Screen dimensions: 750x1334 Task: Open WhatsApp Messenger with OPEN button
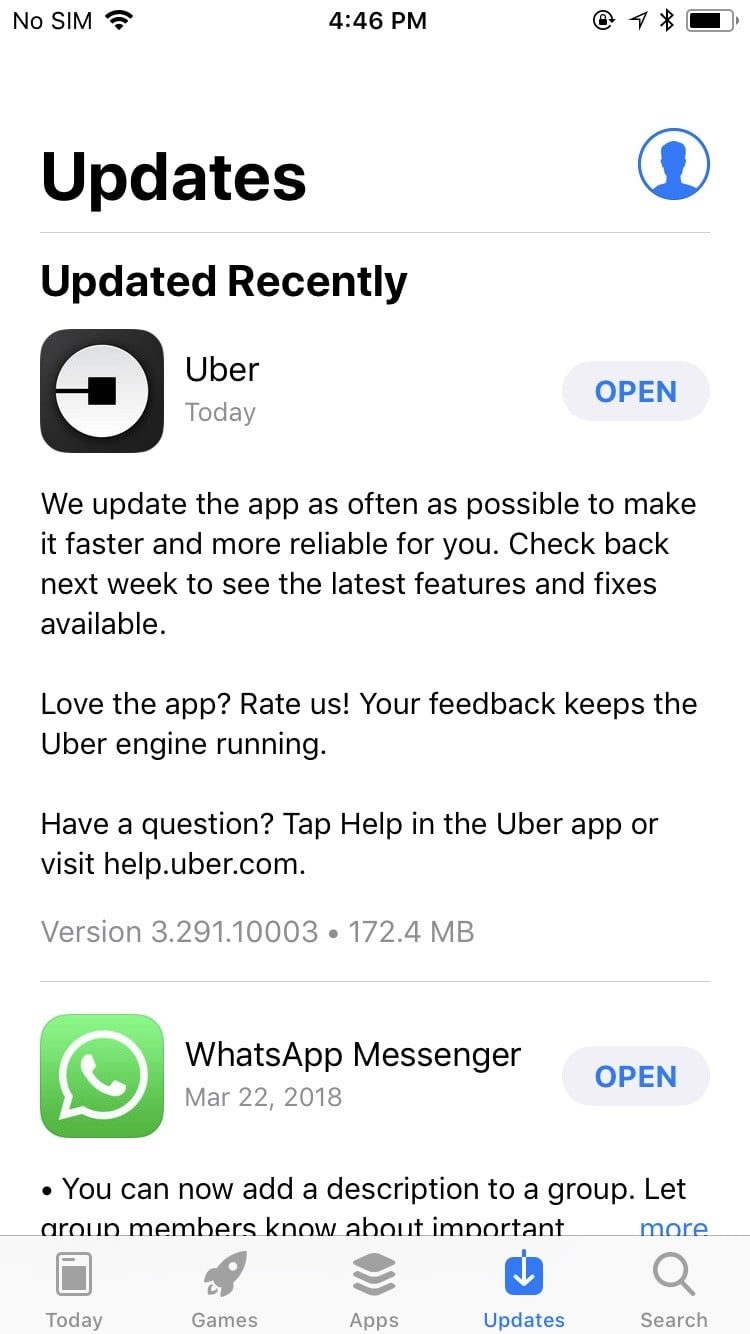tap(635, 1076)
